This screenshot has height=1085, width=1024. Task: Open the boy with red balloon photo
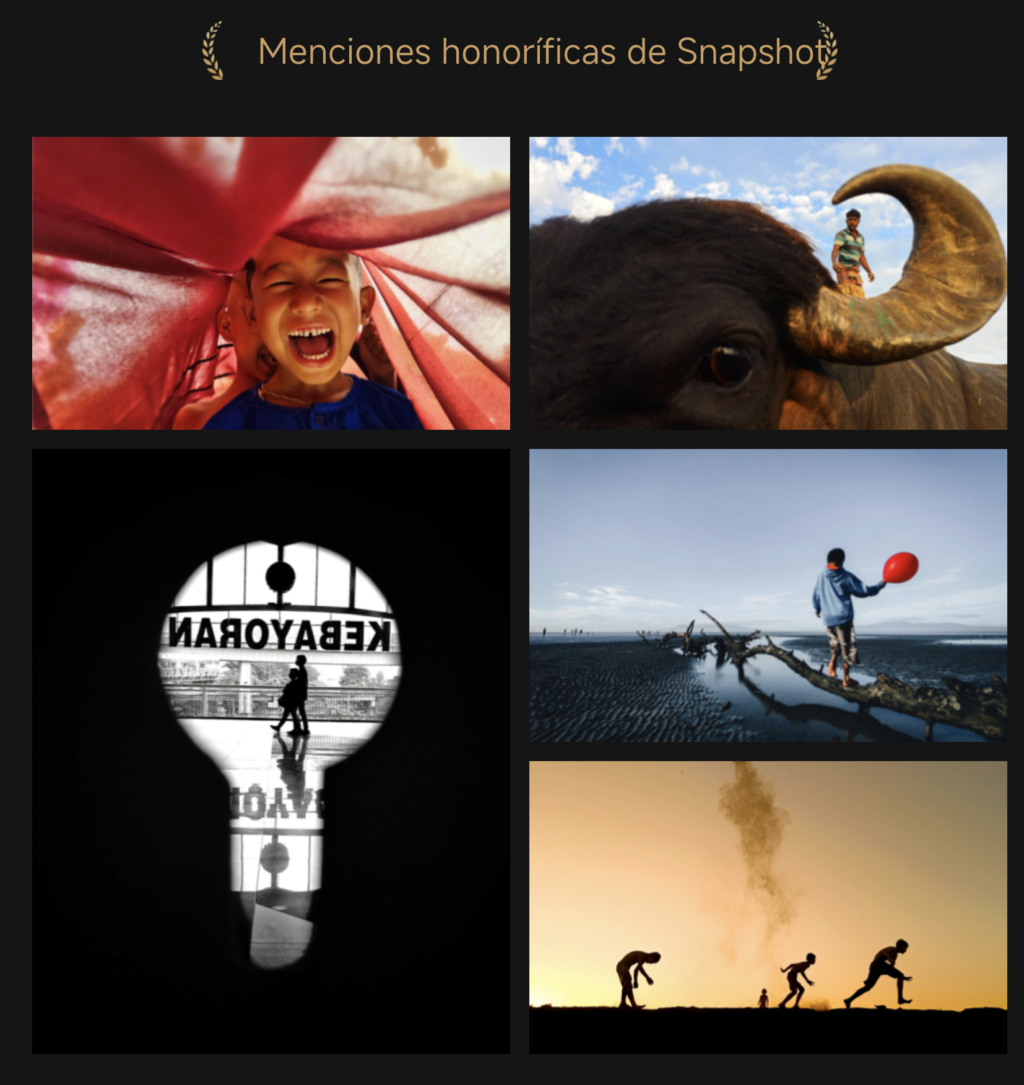pyautogui.click(x=767, y=595)
